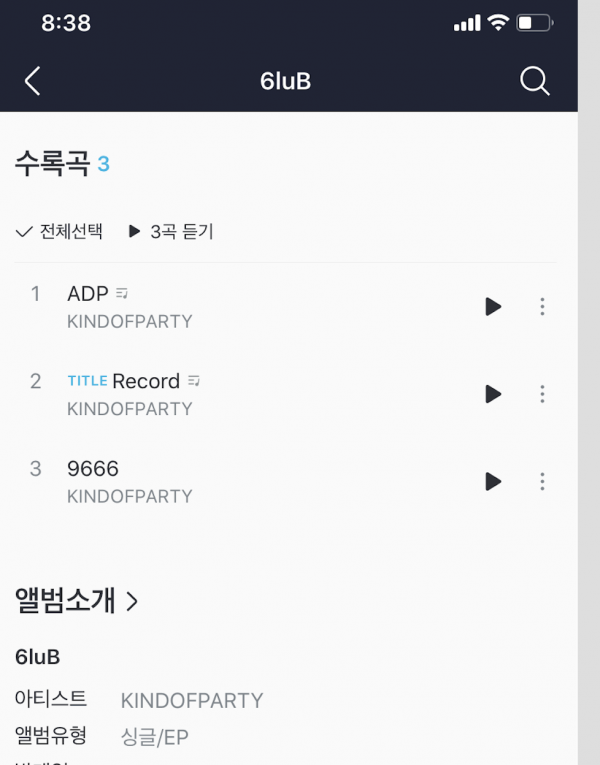600x765 pixels.
Task: Open search from the header
Action: [x=535, y=81]
